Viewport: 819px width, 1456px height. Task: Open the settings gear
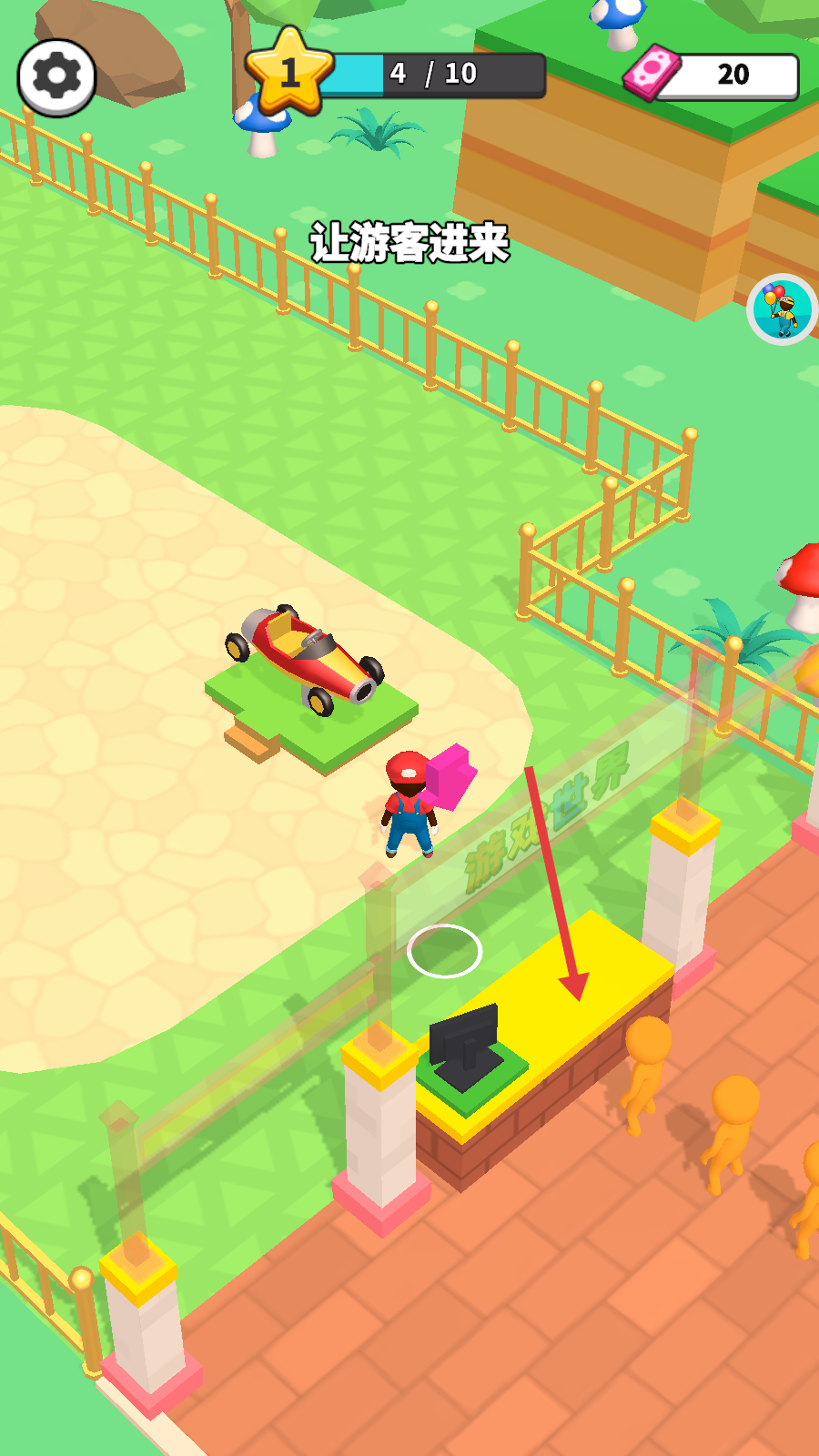(56, 77)
